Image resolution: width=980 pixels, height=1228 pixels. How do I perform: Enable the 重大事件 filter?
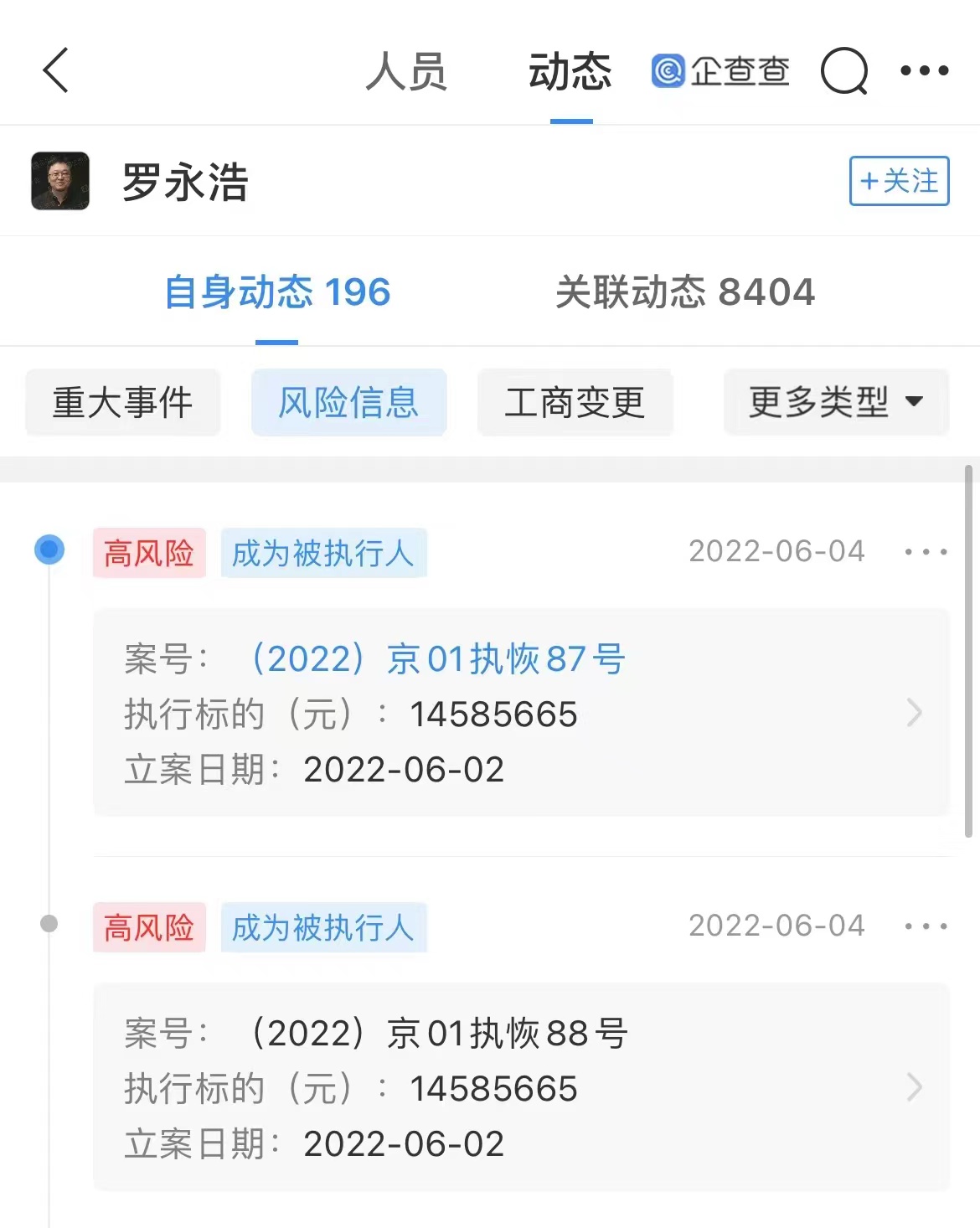(122, 402)
